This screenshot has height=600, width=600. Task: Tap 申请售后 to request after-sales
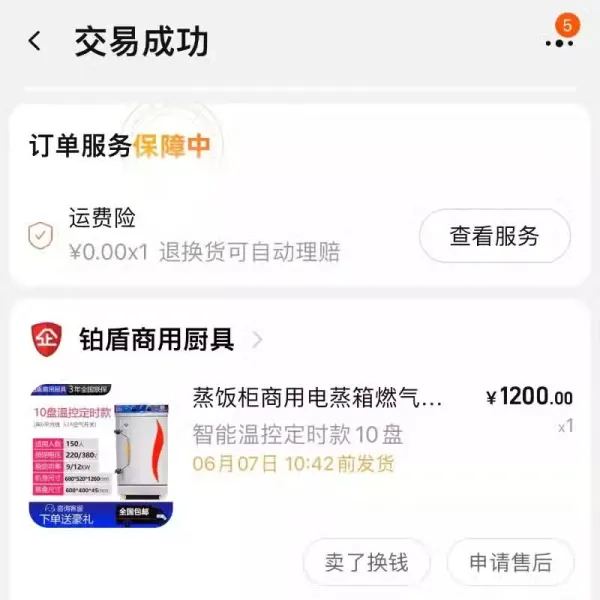point(510,562)
